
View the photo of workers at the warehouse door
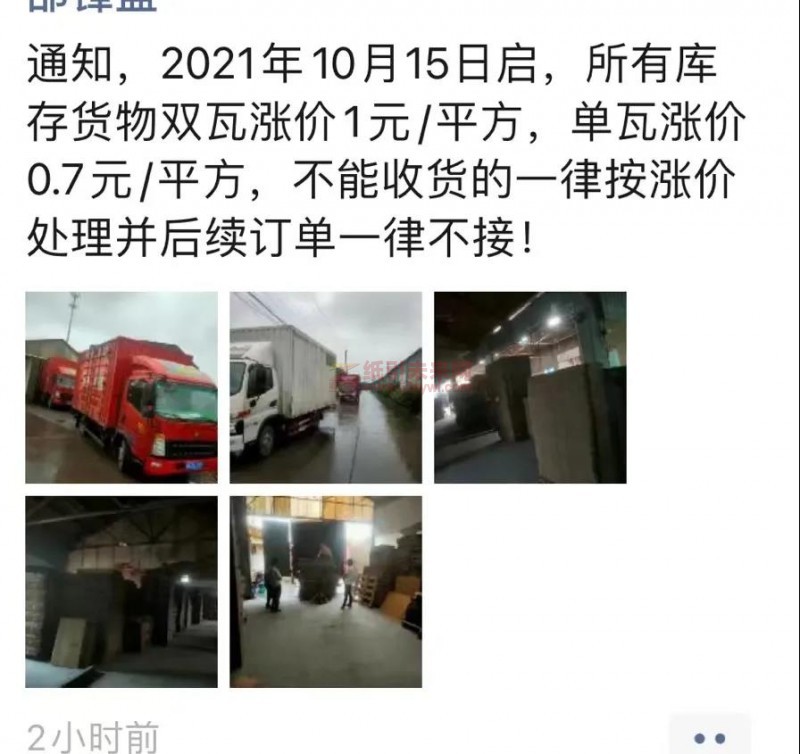pyautogui.click(x=326, y=592)
